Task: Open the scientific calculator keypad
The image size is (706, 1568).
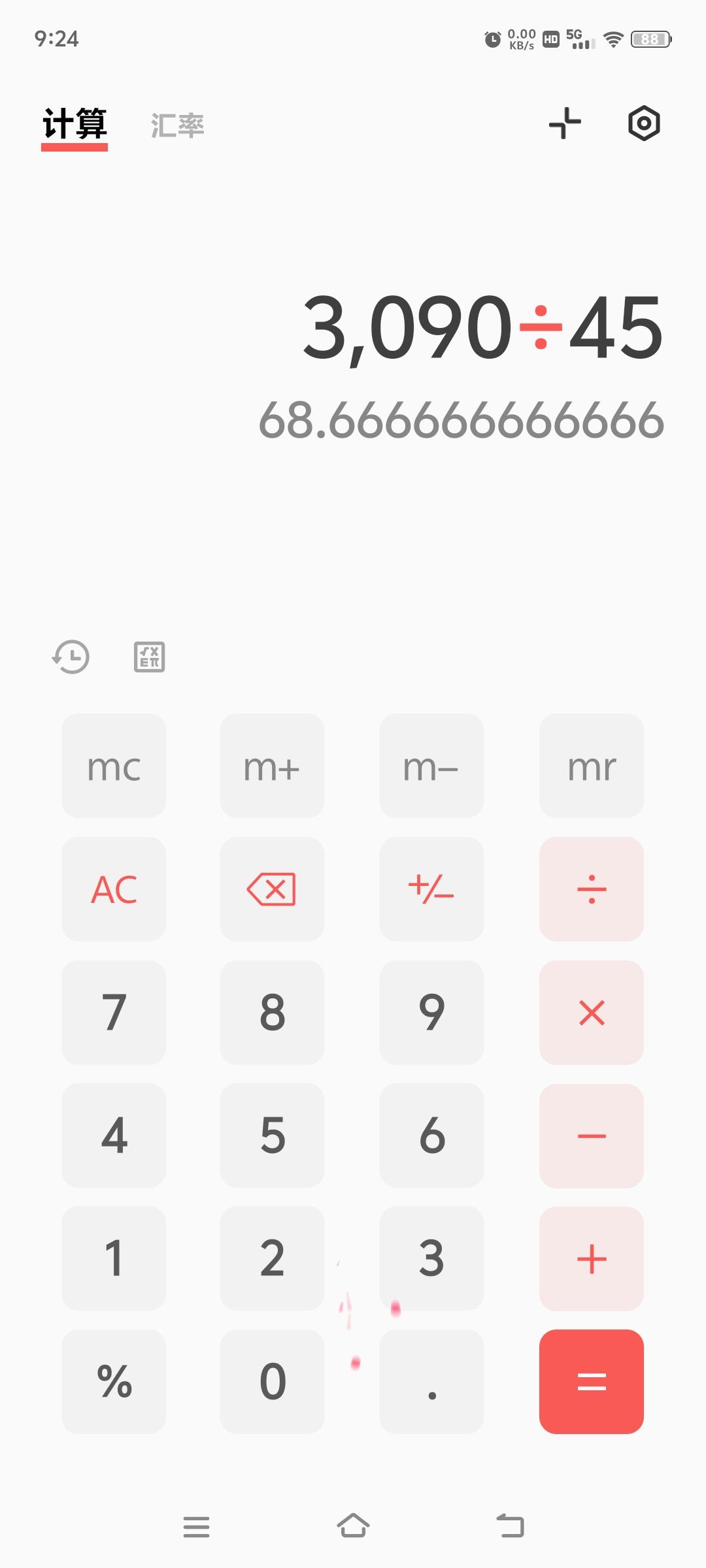Action: coord(149,657)
